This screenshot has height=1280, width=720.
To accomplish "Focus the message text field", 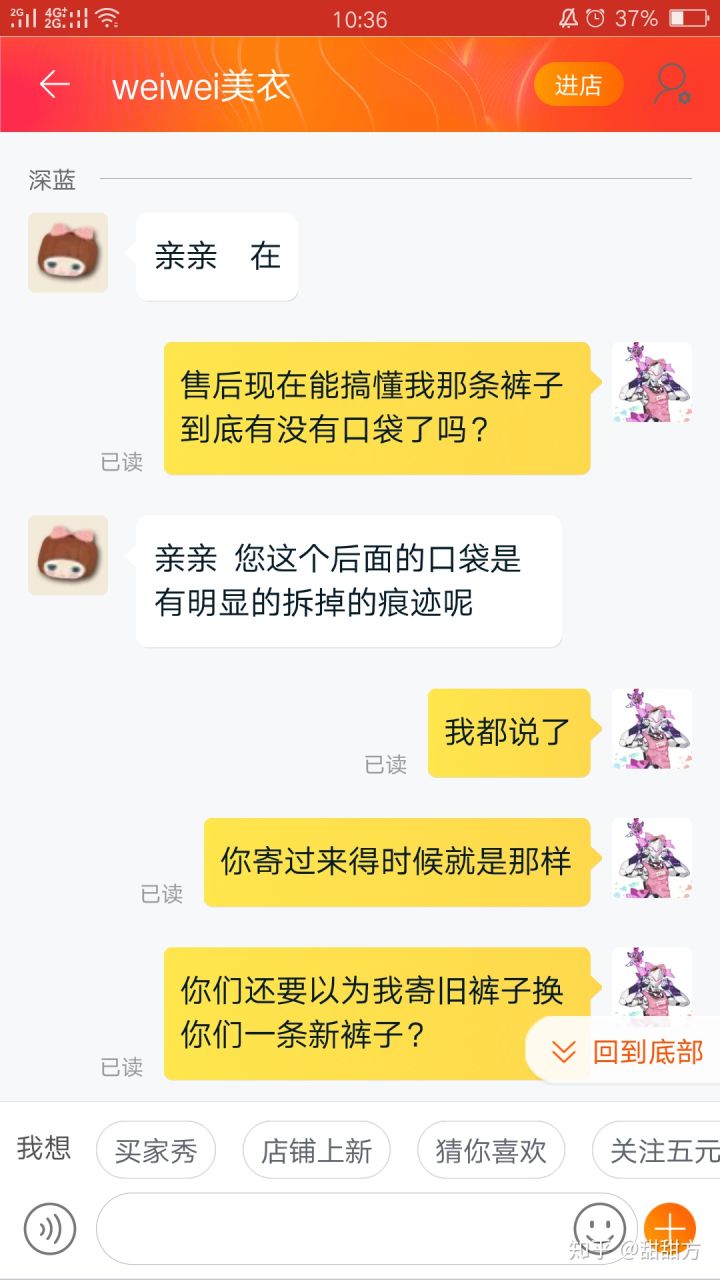I will (330, 1229).
